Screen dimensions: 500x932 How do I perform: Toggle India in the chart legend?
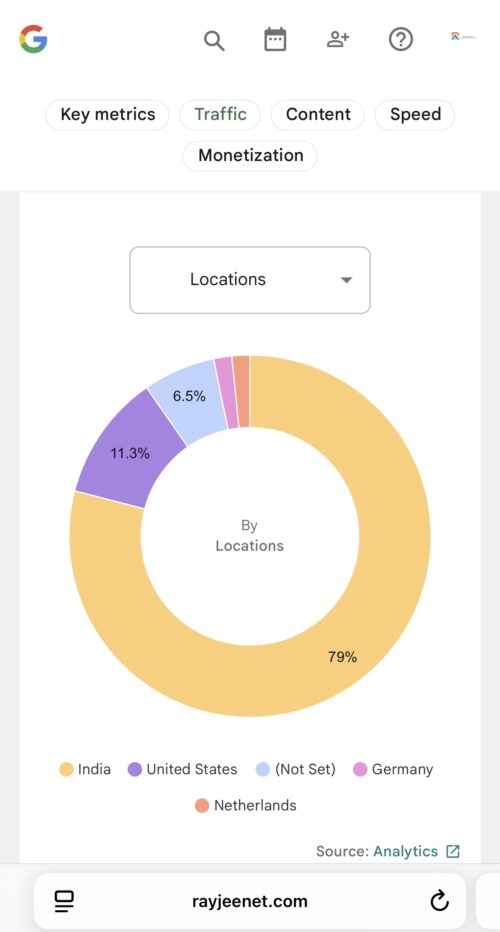click(85, 769)
